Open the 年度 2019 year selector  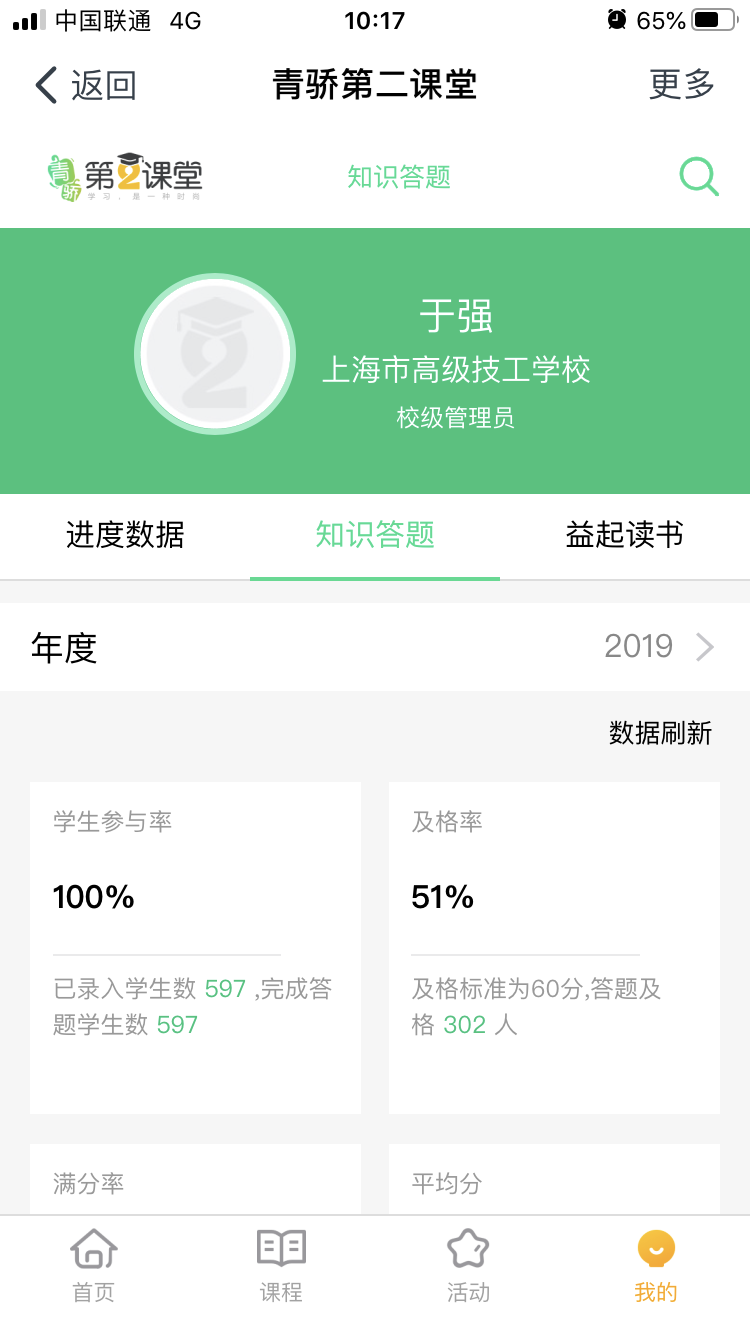[x=375, y=647]
